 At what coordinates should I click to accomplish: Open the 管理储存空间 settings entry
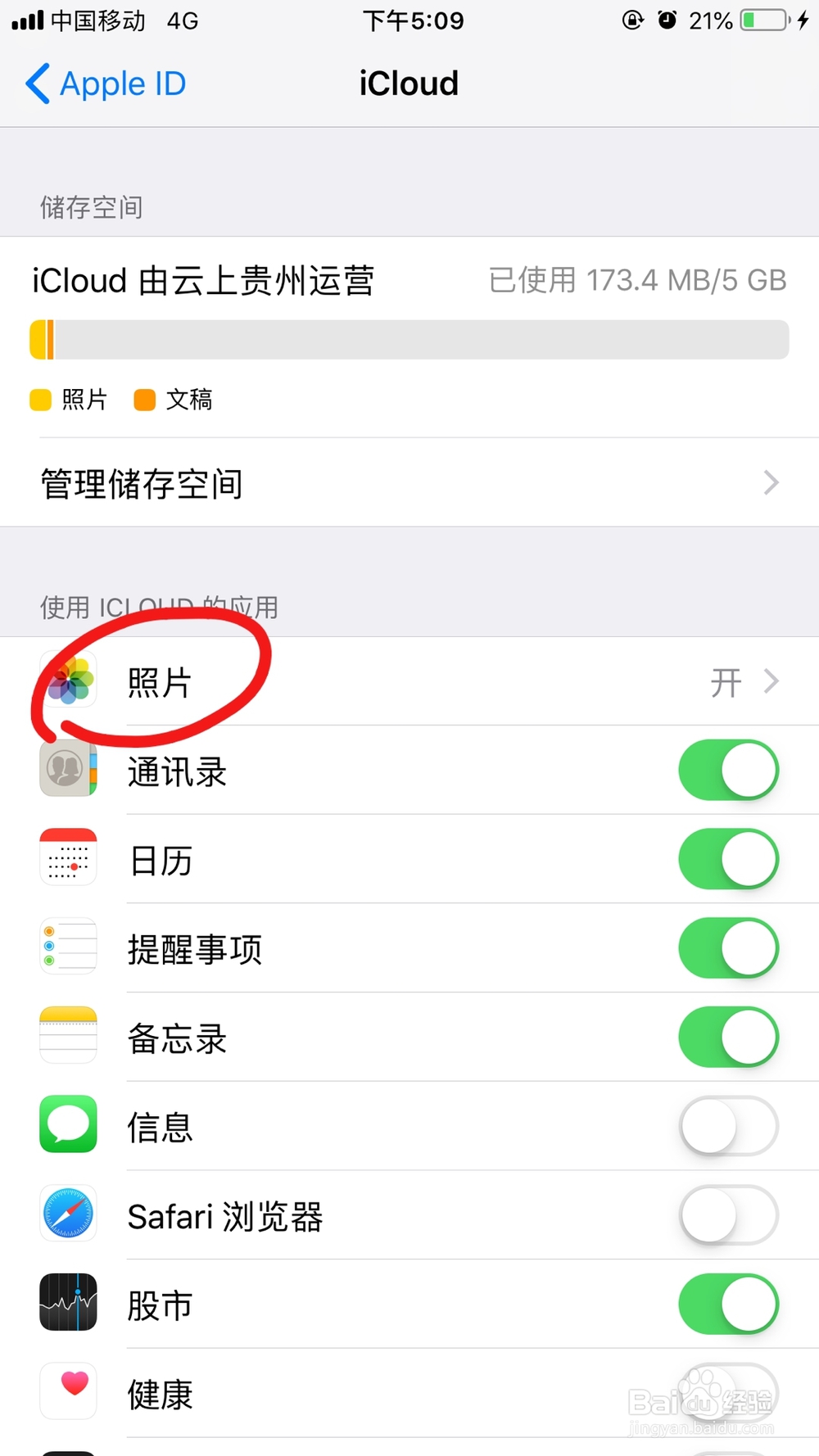(x=141, y=483)
